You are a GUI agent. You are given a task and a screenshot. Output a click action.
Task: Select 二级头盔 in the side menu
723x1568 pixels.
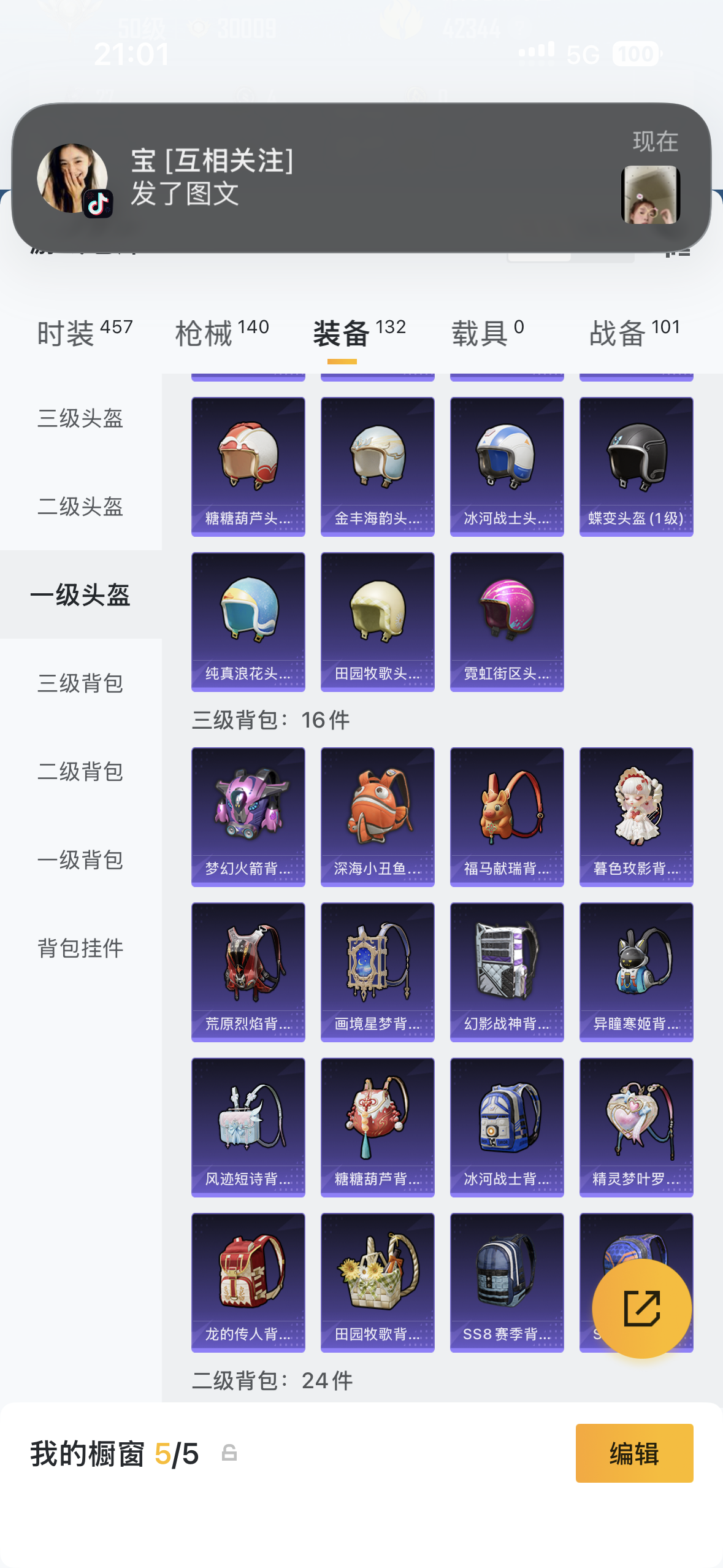point(80,507)
